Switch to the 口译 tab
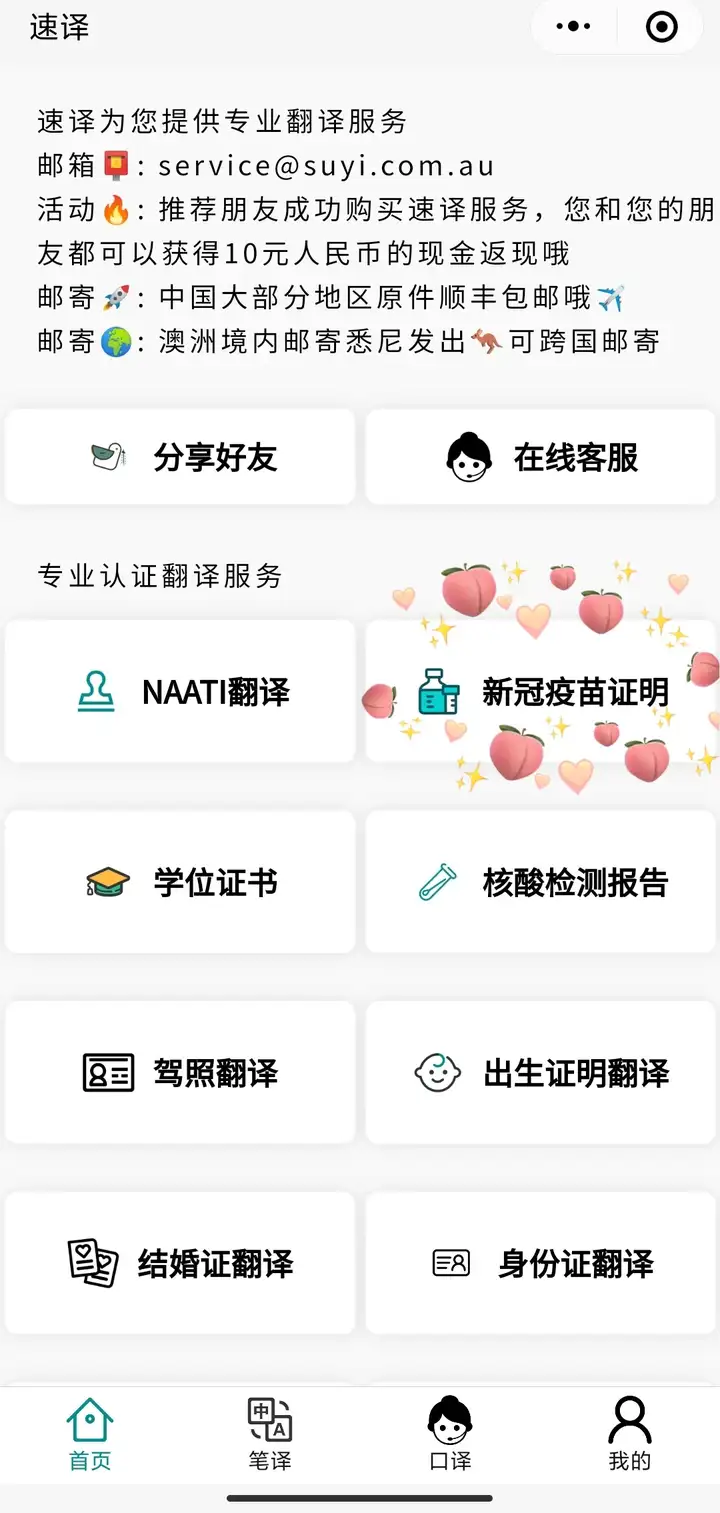 [x=450, y=1434]
